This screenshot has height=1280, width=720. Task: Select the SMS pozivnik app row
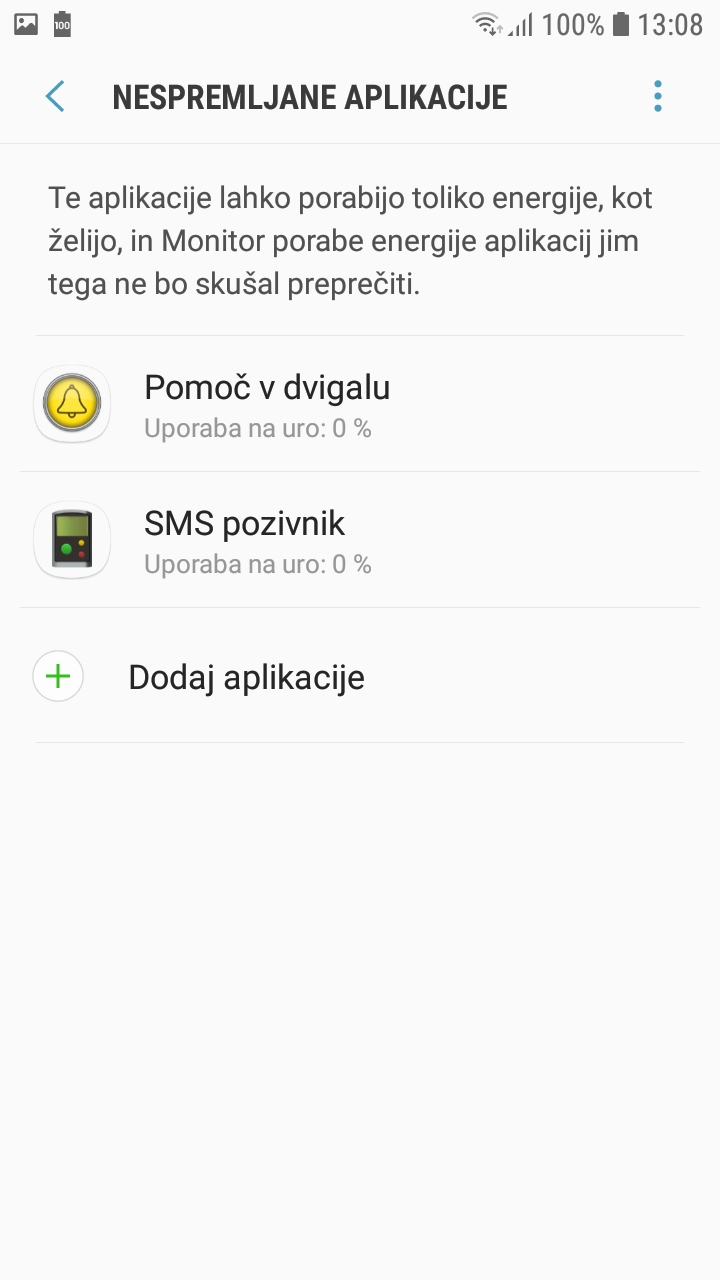point(360,540)
